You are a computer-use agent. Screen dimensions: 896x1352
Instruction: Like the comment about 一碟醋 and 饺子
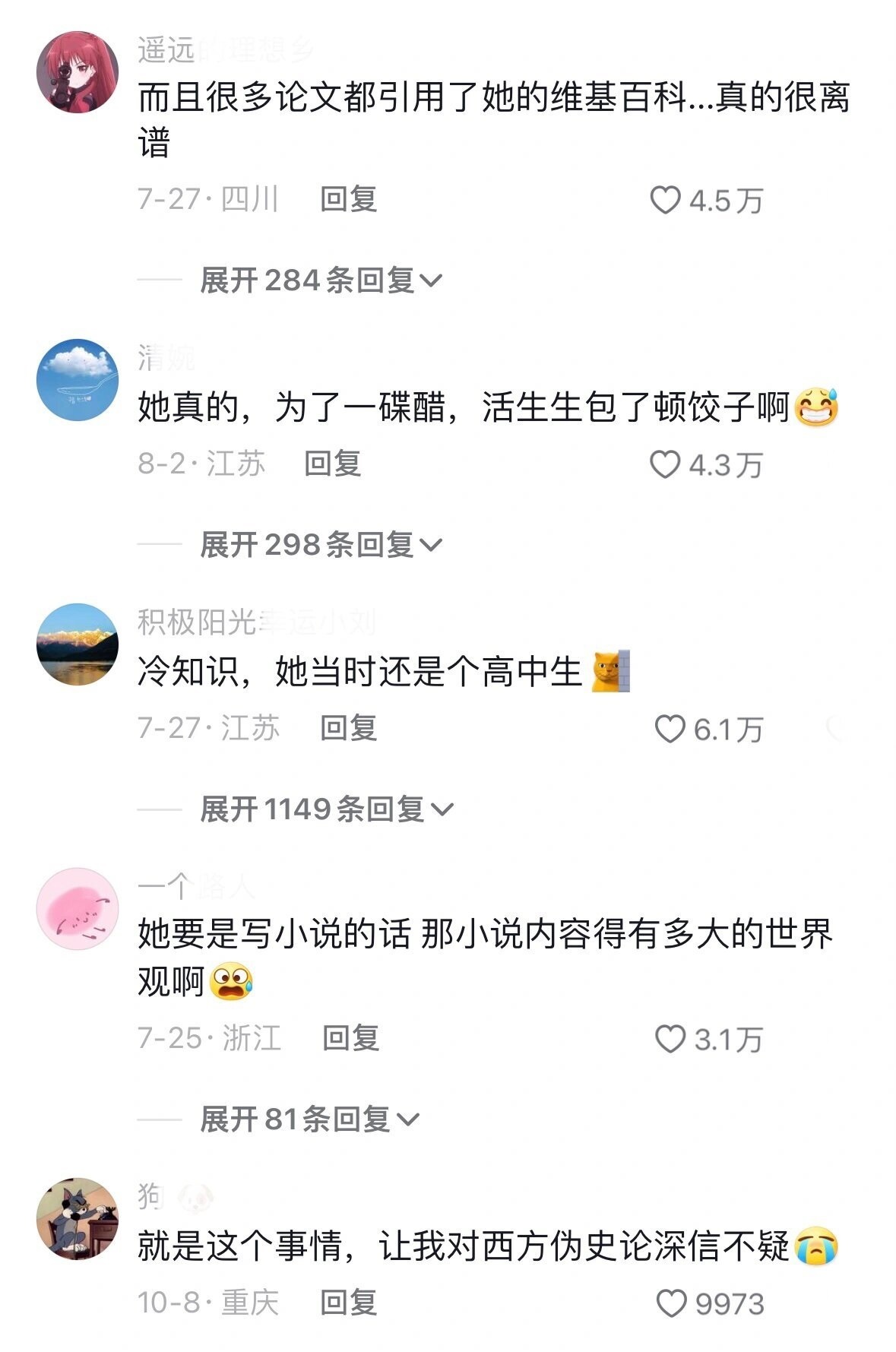coord(665,464)
